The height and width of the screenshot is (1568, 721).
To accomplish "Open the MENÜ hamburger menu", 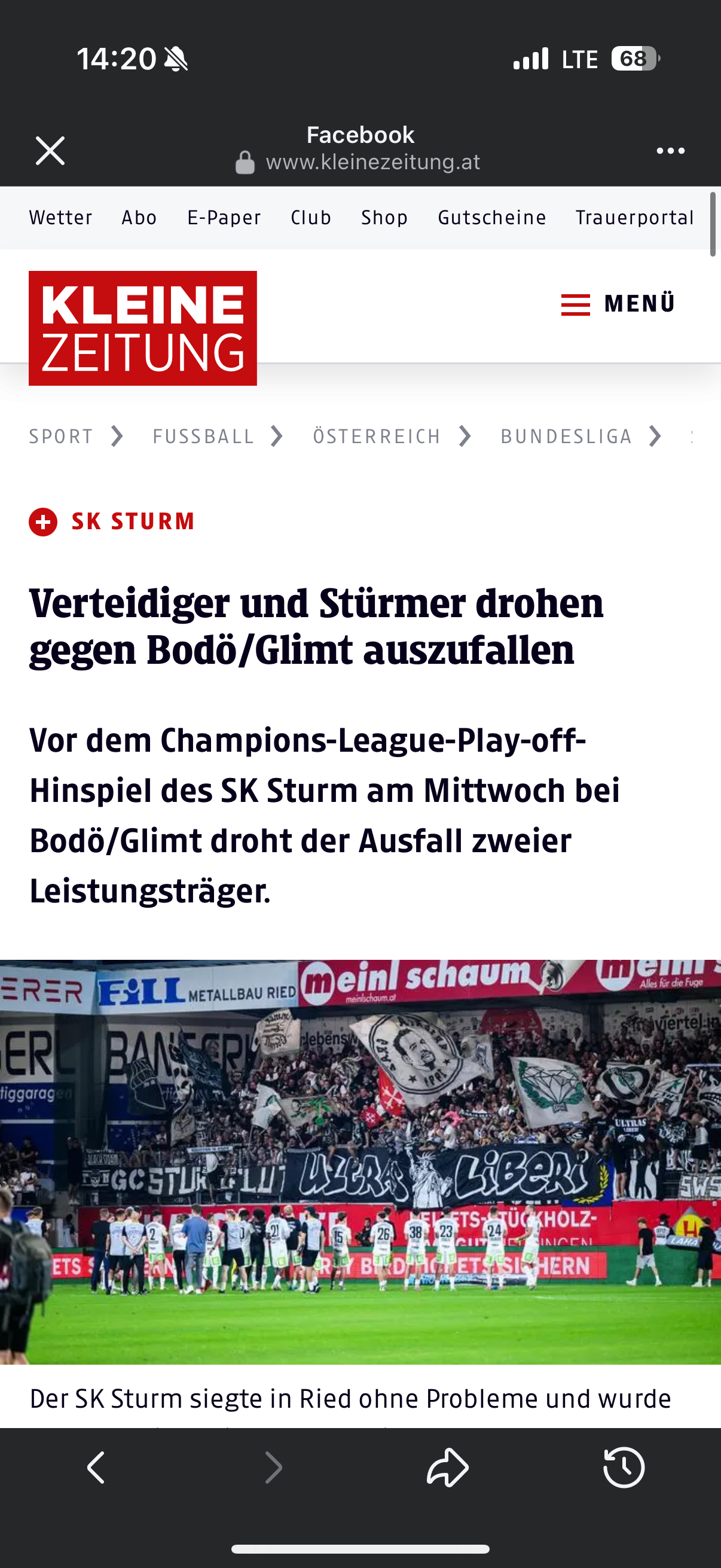I will pyautogui.click(x=618, y=304).
